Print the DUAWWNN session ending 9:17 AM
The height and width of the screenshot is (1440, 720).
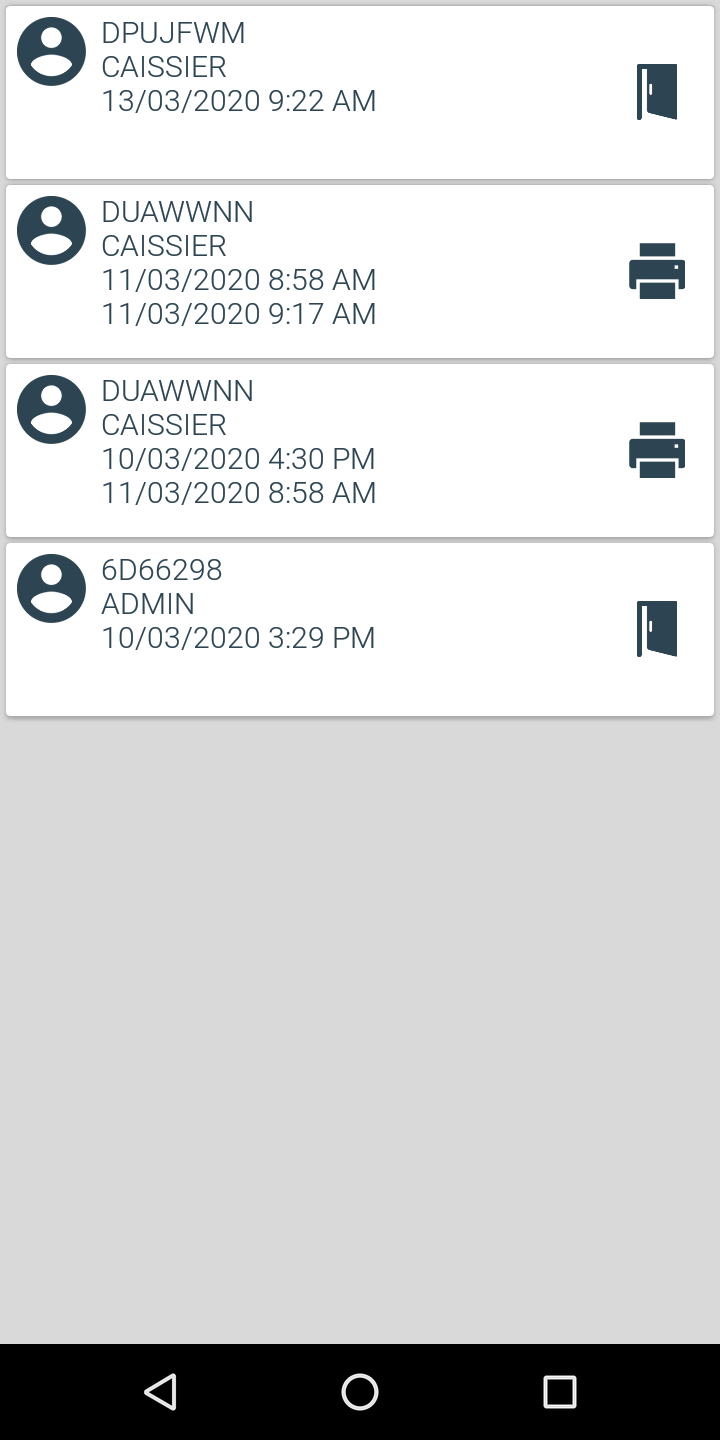tap(657, 271)
